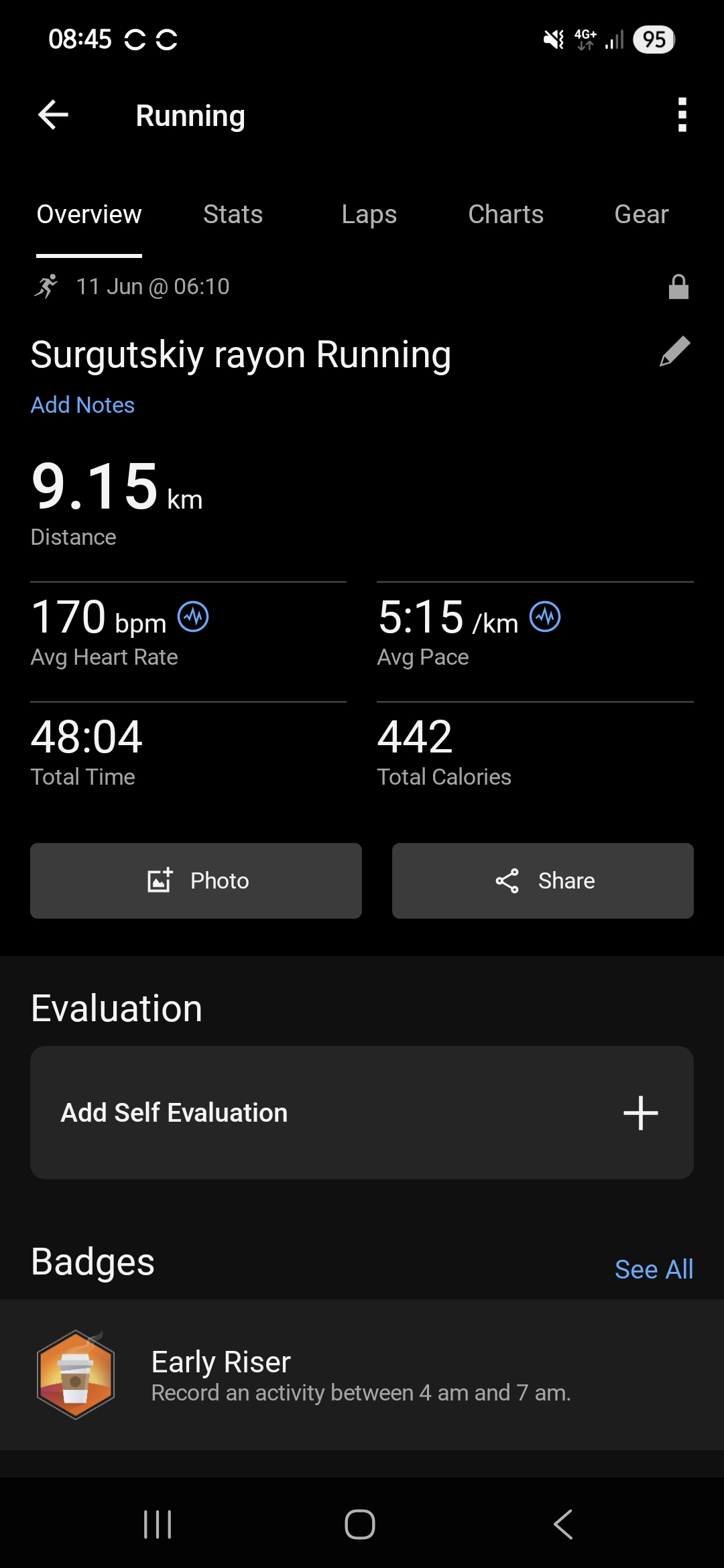Tap the Add Notes link
Screen dimensions: 724x1568
pos(82,405)
